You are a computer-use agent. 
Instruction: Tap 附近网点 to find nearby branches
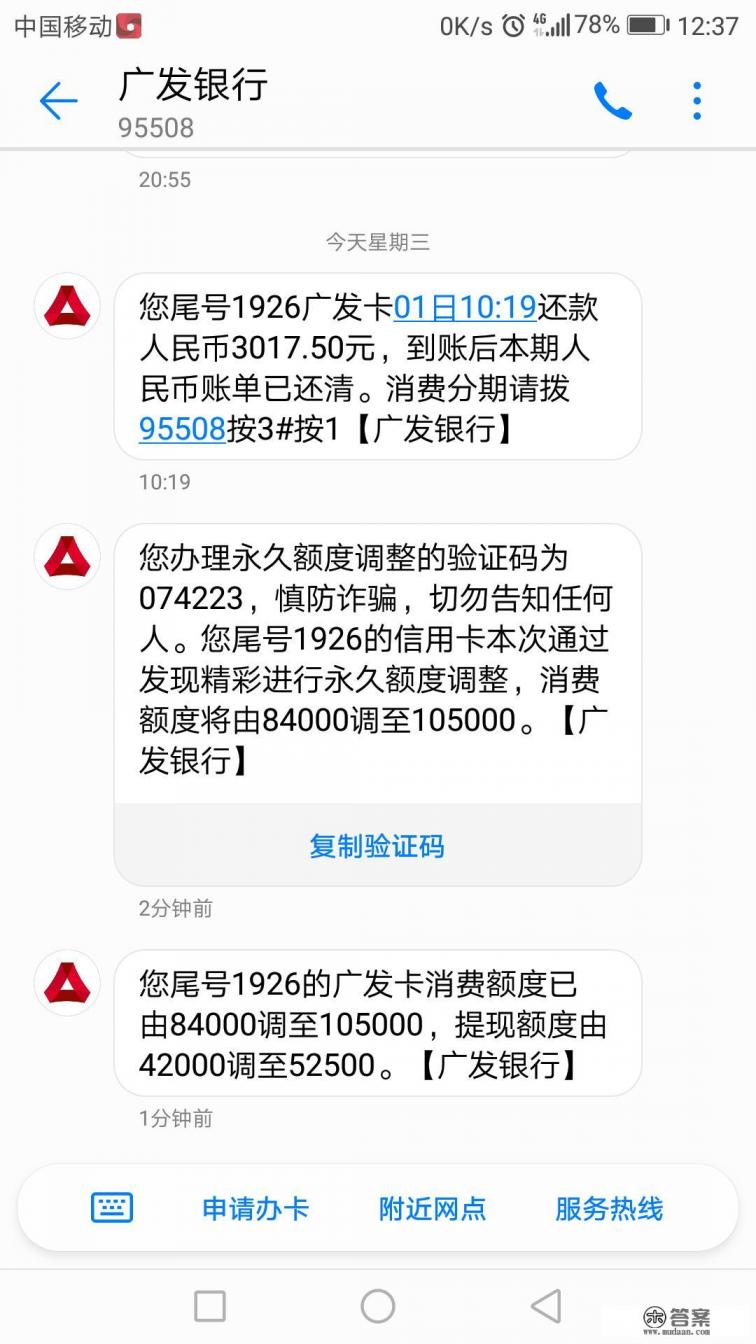tap(430, 1208)
